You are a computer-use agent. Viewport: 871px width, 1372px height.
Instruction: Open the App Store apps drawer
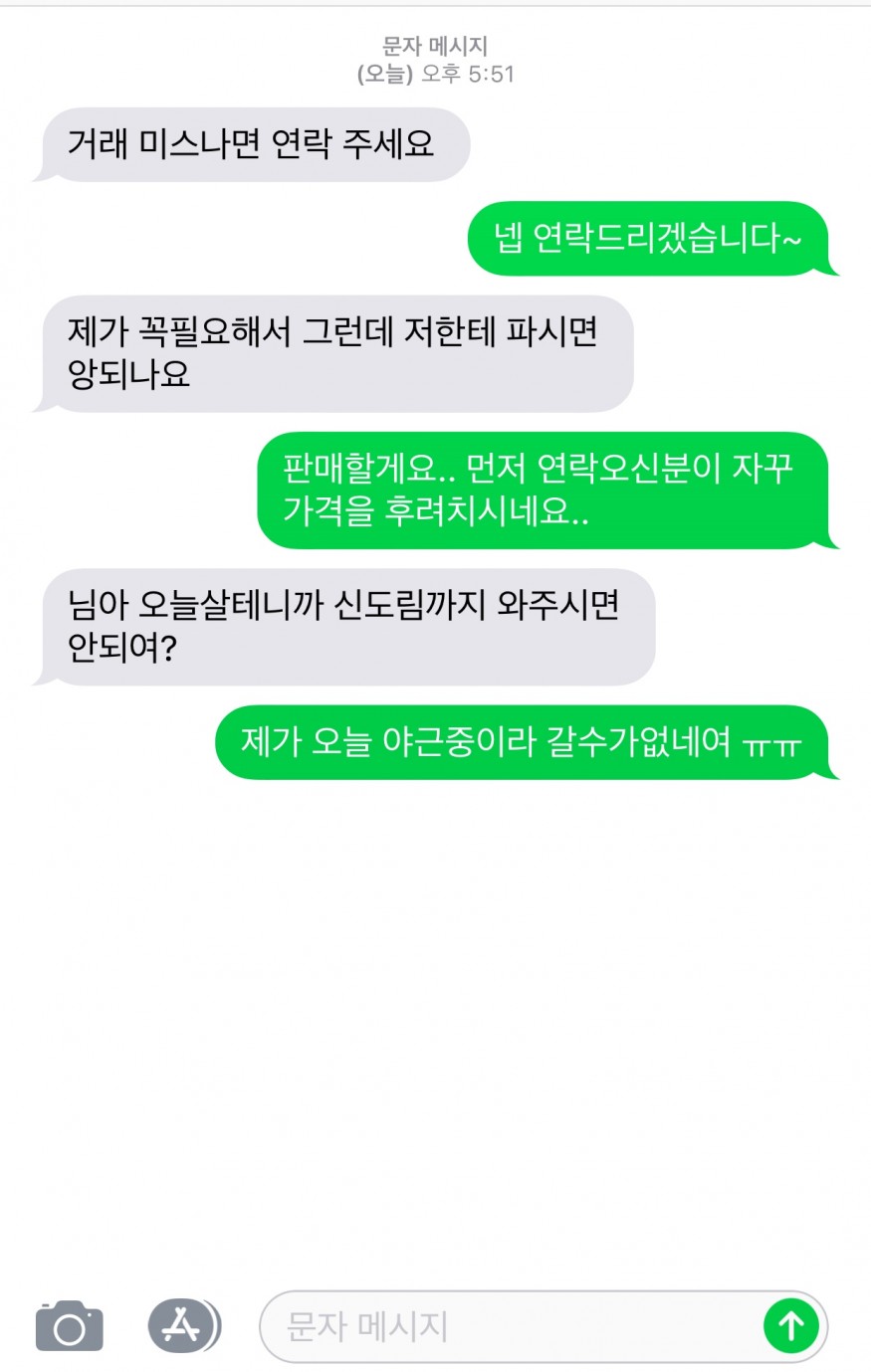(x=183, y=1326)
